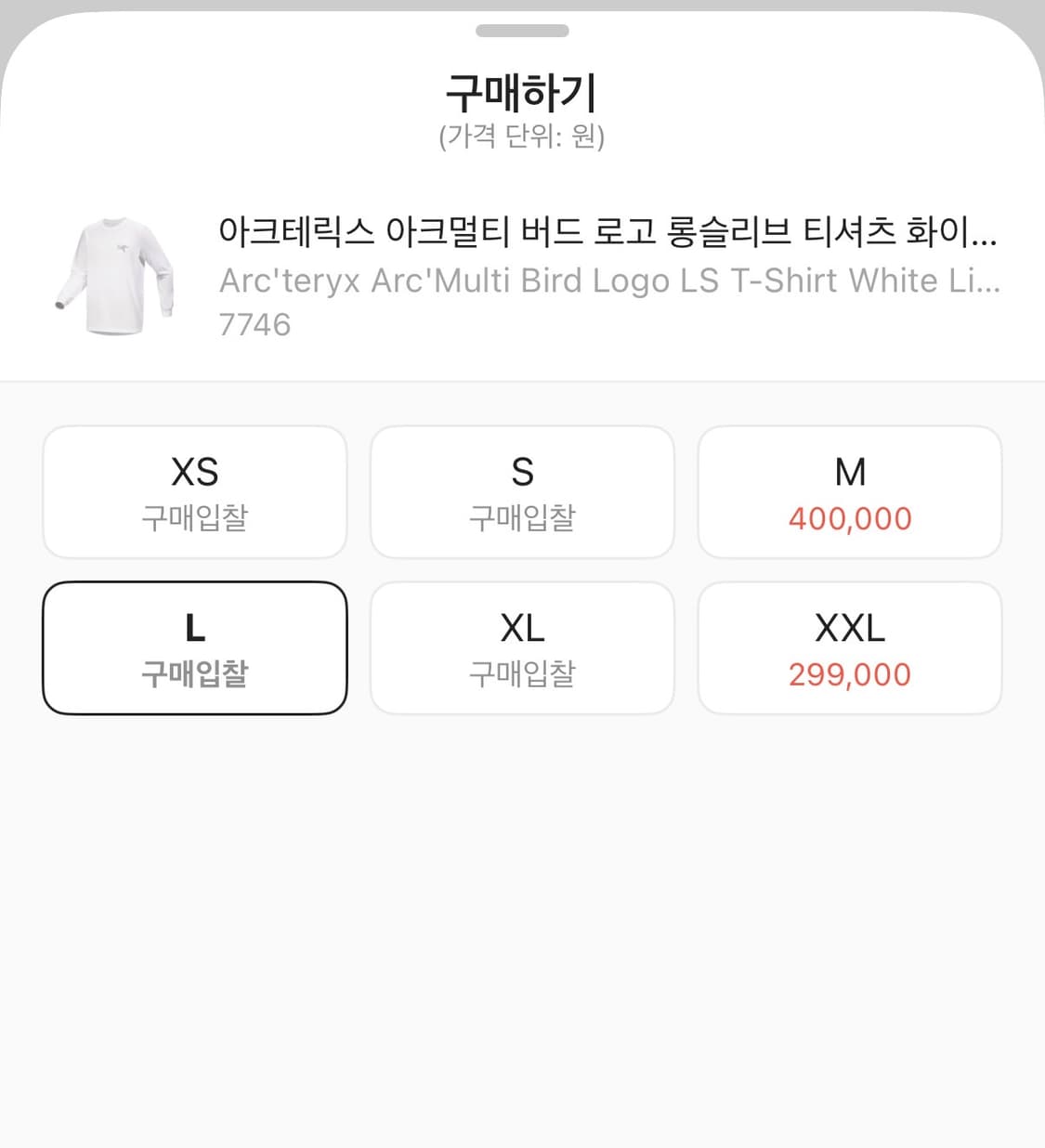The height and width of the screenshot is (1148, 1045).
Task: Tap 구매입찰 under the L size
Action: coord(194,675)
